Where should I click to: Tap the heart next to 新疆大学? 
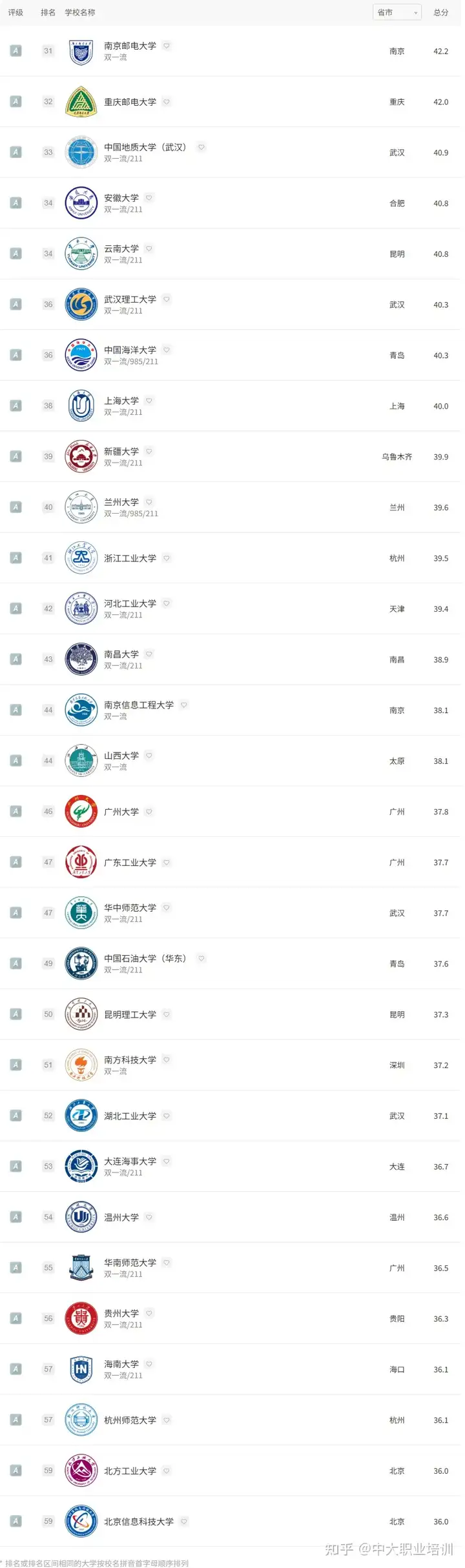pyautogui.click(x=149, y=452)
